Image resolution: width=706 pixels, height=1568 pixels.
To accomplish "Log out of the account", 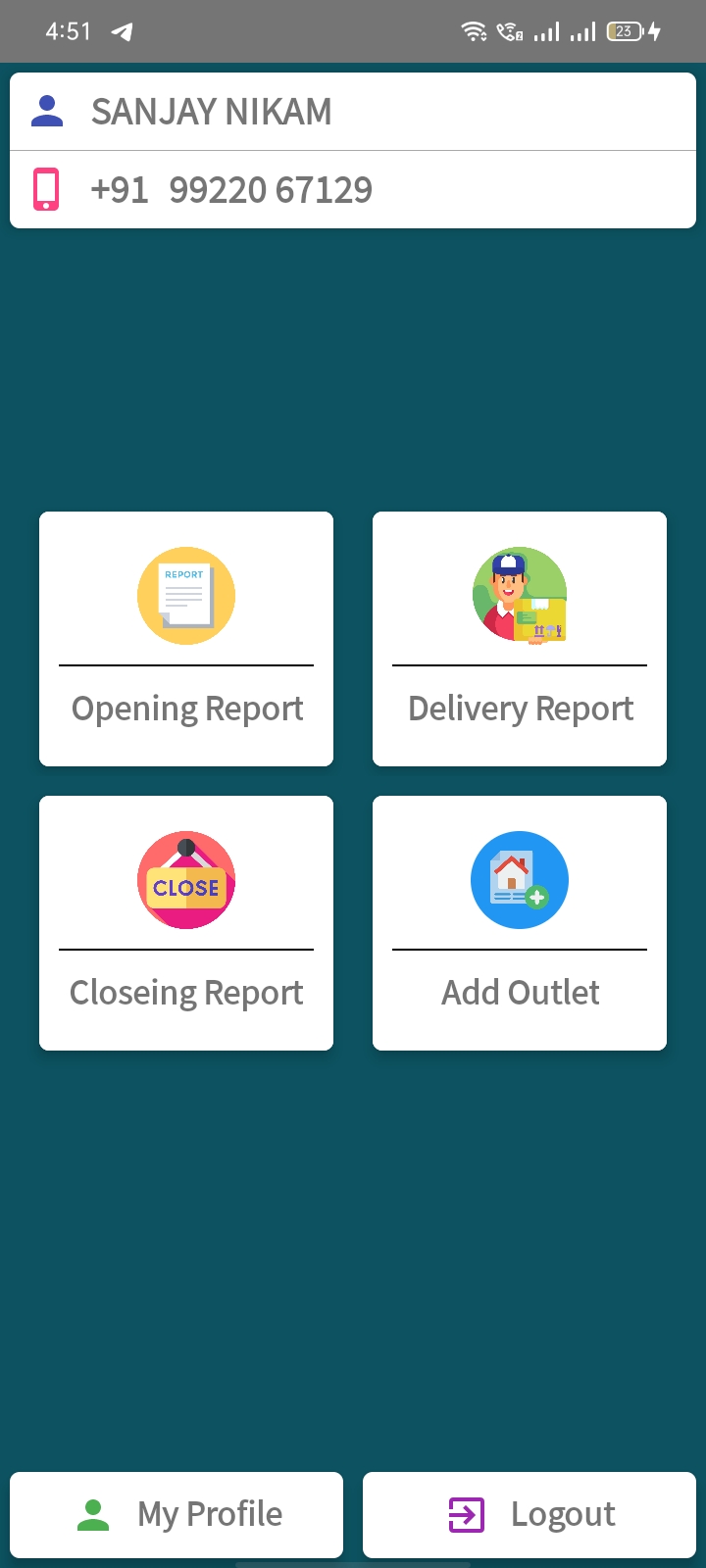I will tap(529, 1515).
